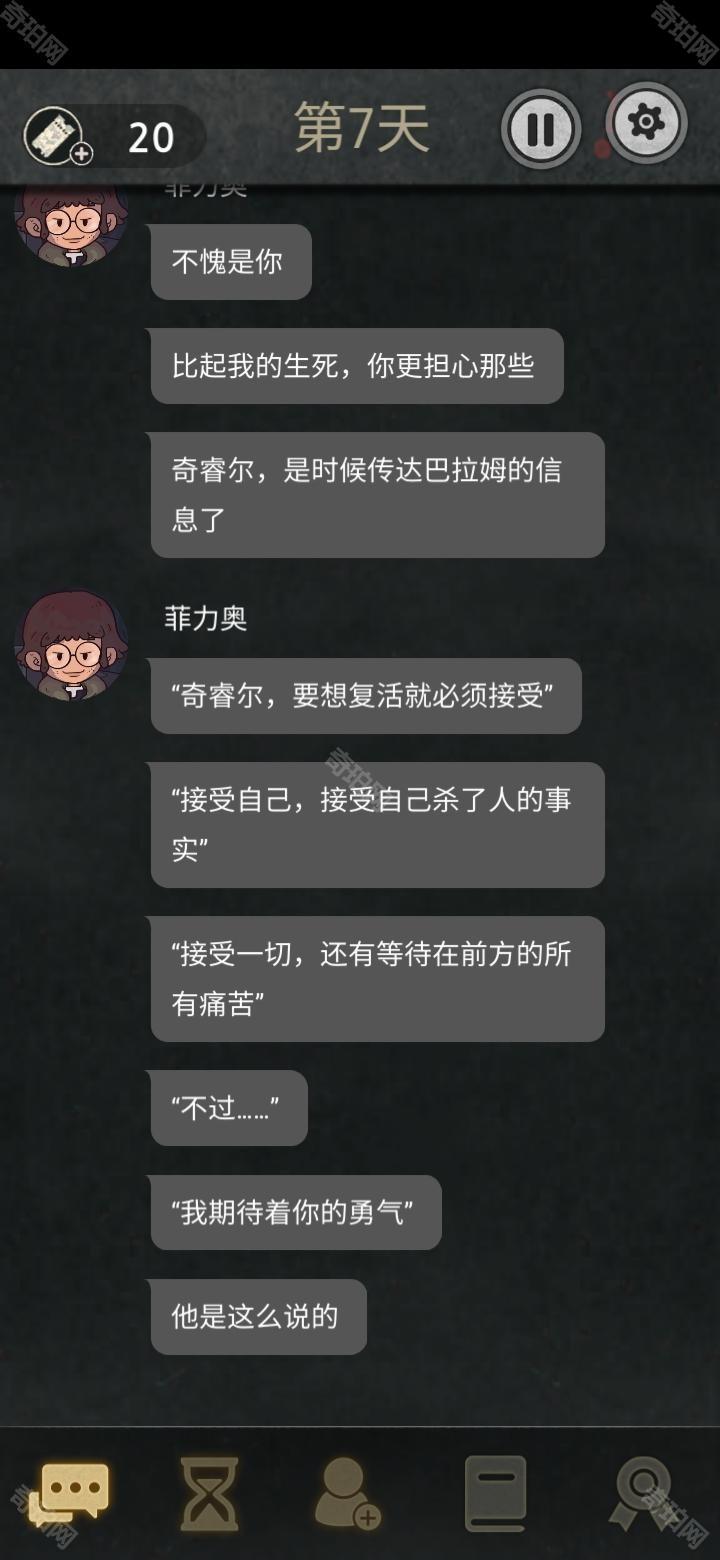Open the add contact tab
The height and width of the screenshot is (1560, 720).
coord(347,1494)
